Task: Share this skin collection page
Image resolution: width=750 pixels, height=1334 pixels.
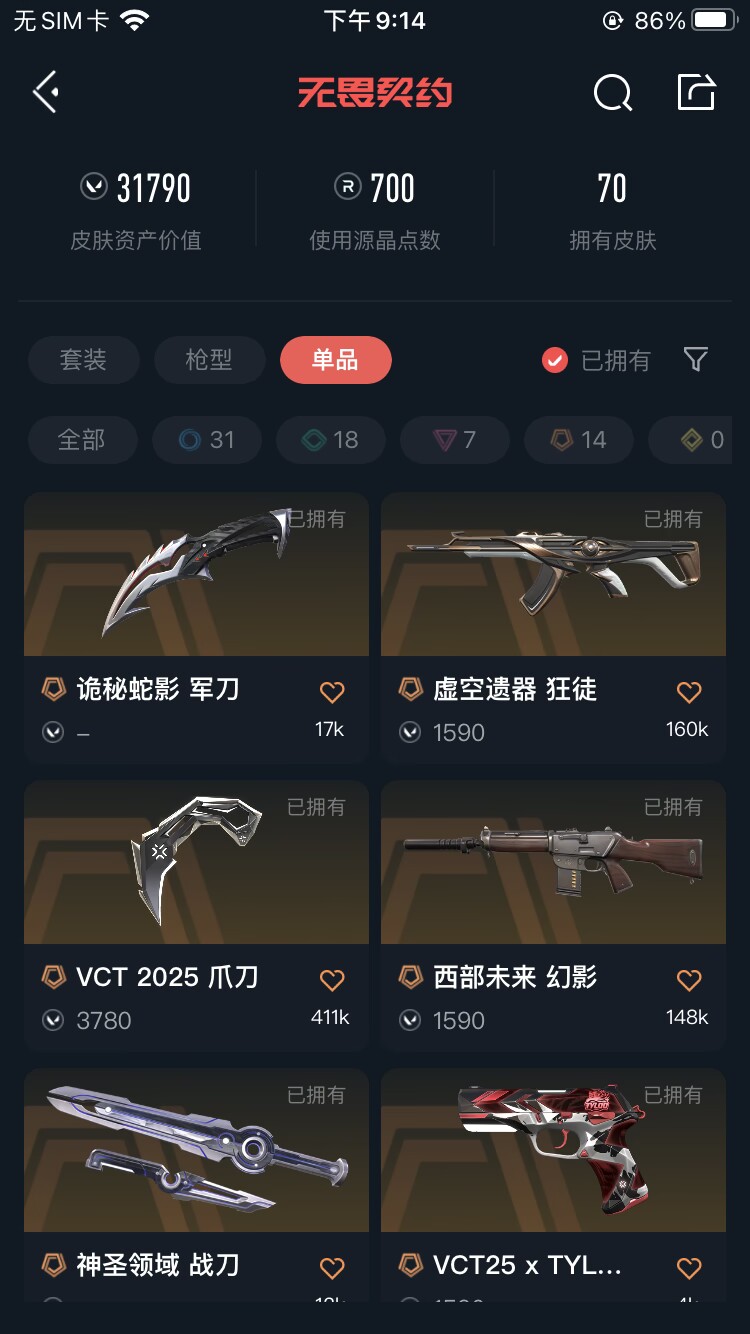Action: click(x=697, y=92)
